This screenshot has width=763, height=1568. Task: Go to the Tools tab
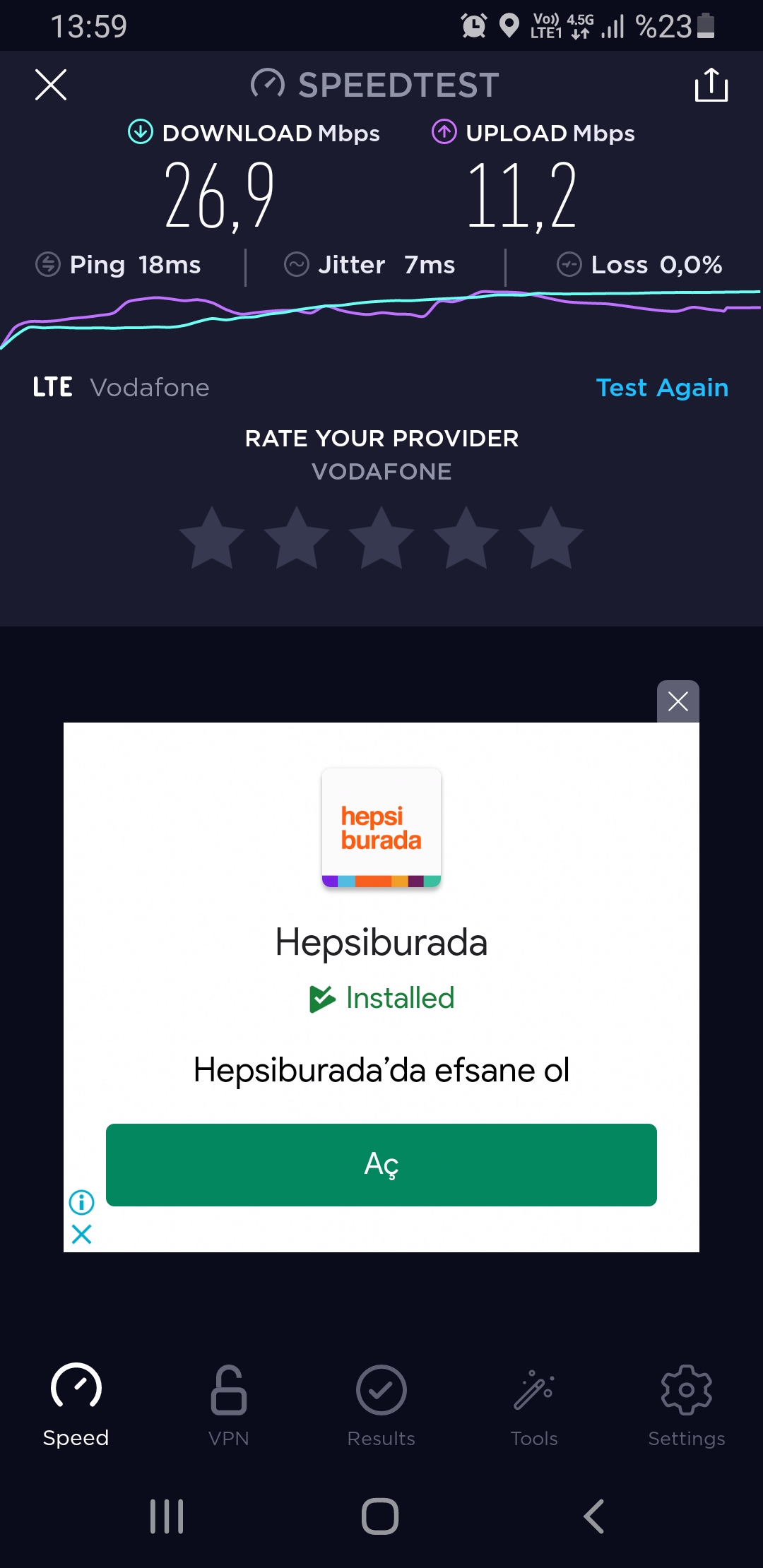click(534, 1406)
